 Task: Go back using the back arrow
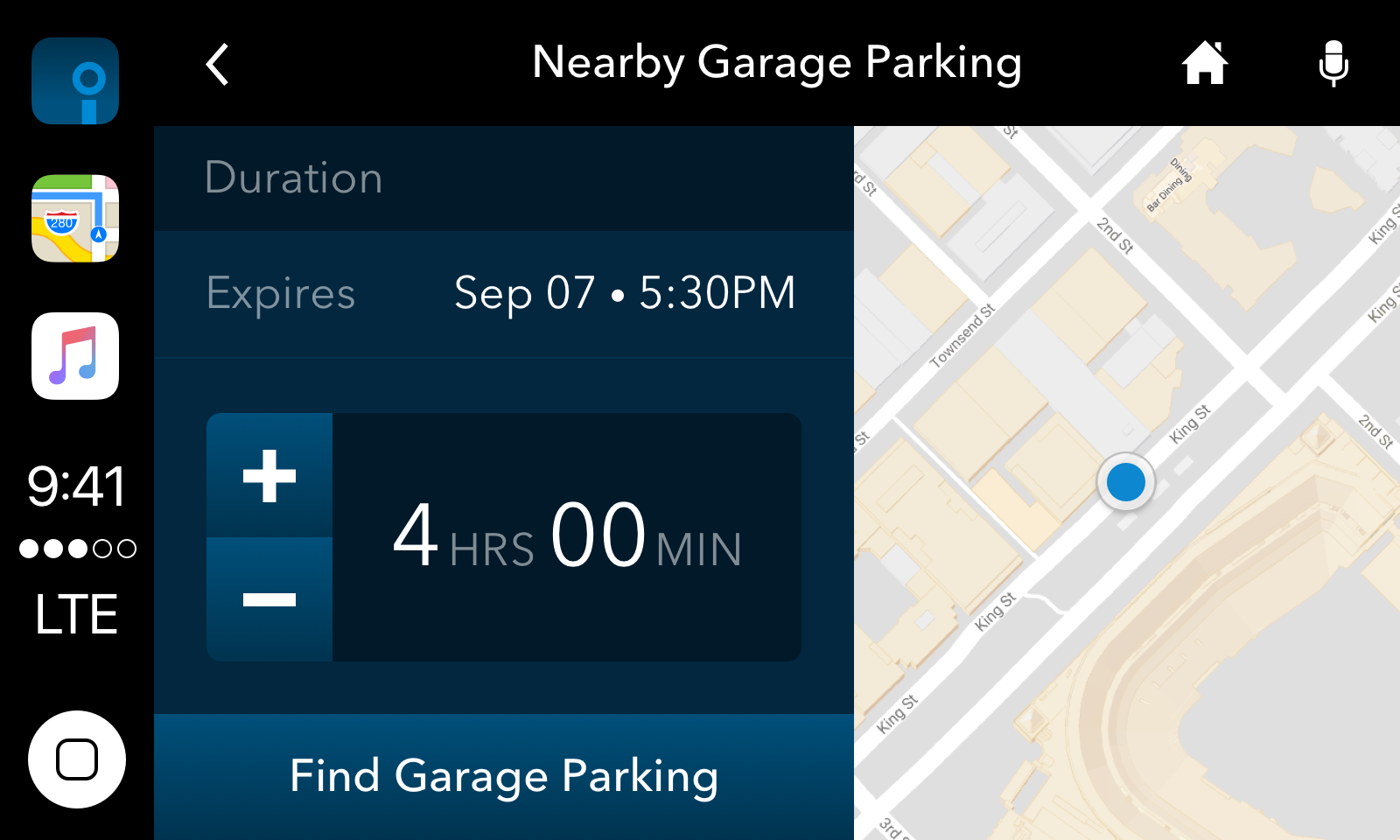pos(217,64)
